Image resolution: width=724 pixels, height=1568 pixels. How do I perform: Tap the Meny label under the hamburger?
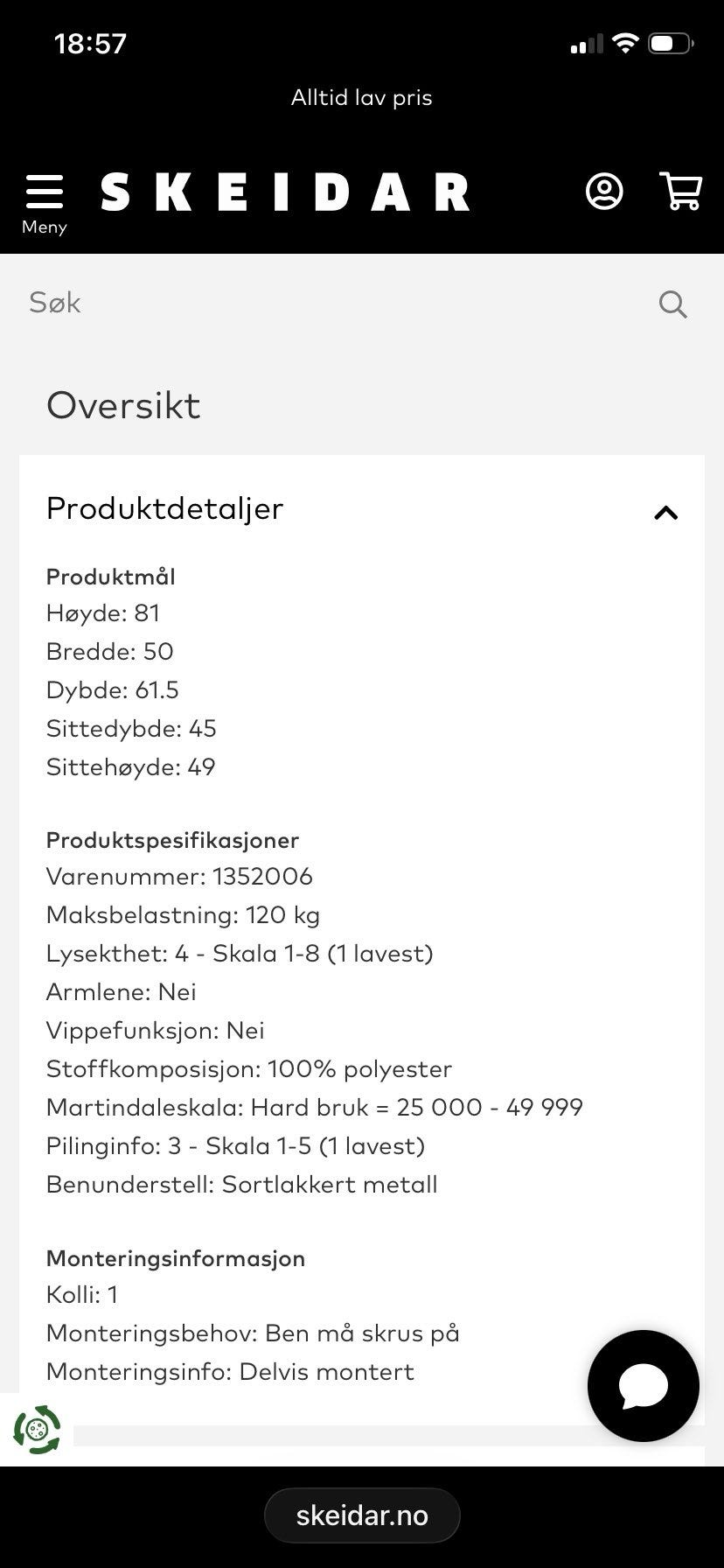44,227
